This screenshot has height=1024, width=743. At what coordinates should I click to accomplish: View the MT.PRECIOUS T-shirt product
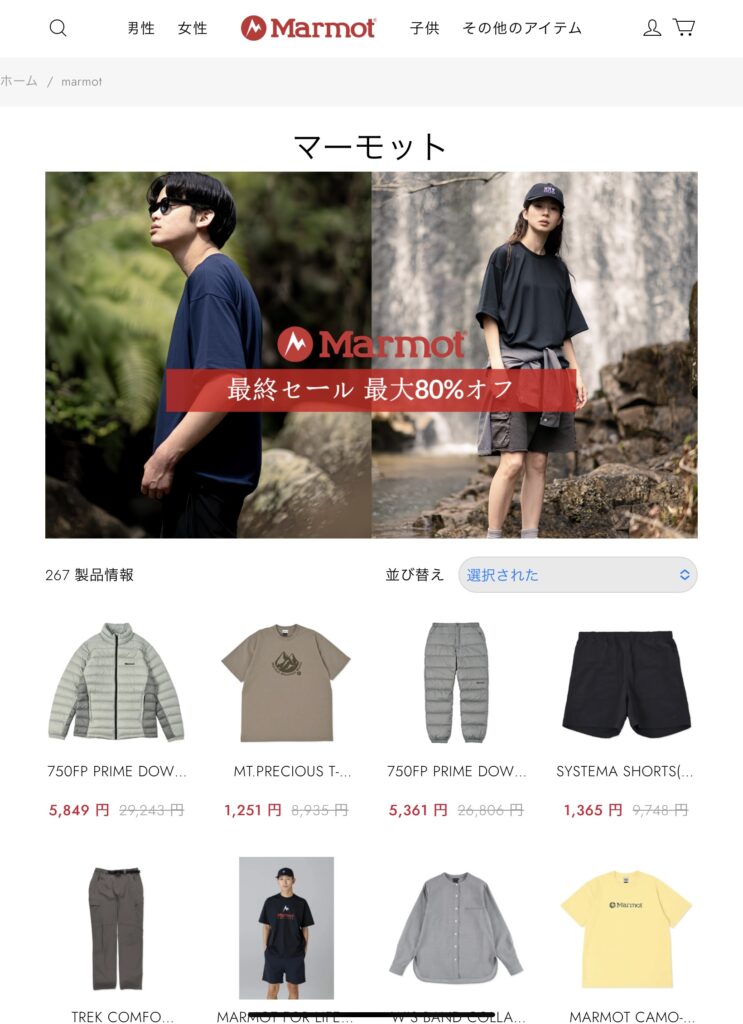286,682
